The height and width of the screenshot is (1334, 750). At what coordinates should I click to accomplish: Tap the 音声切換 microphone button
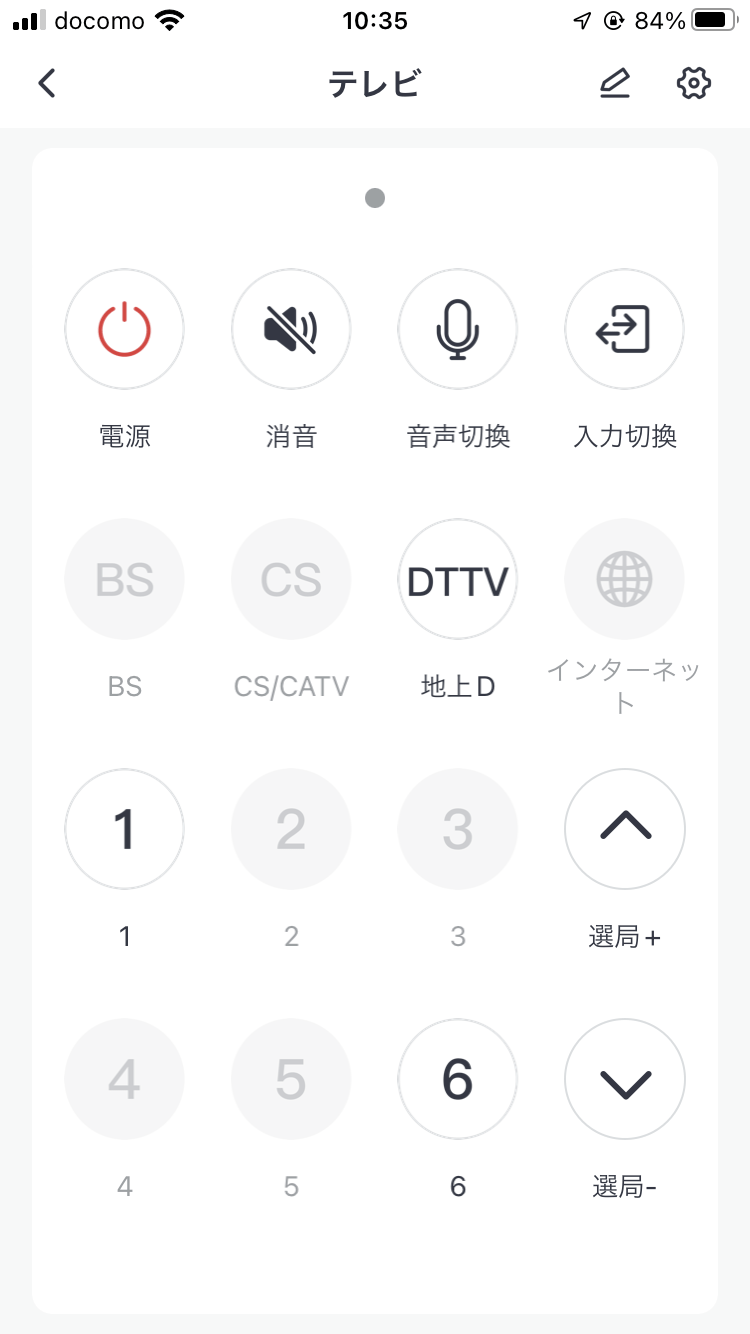[458, 329]
